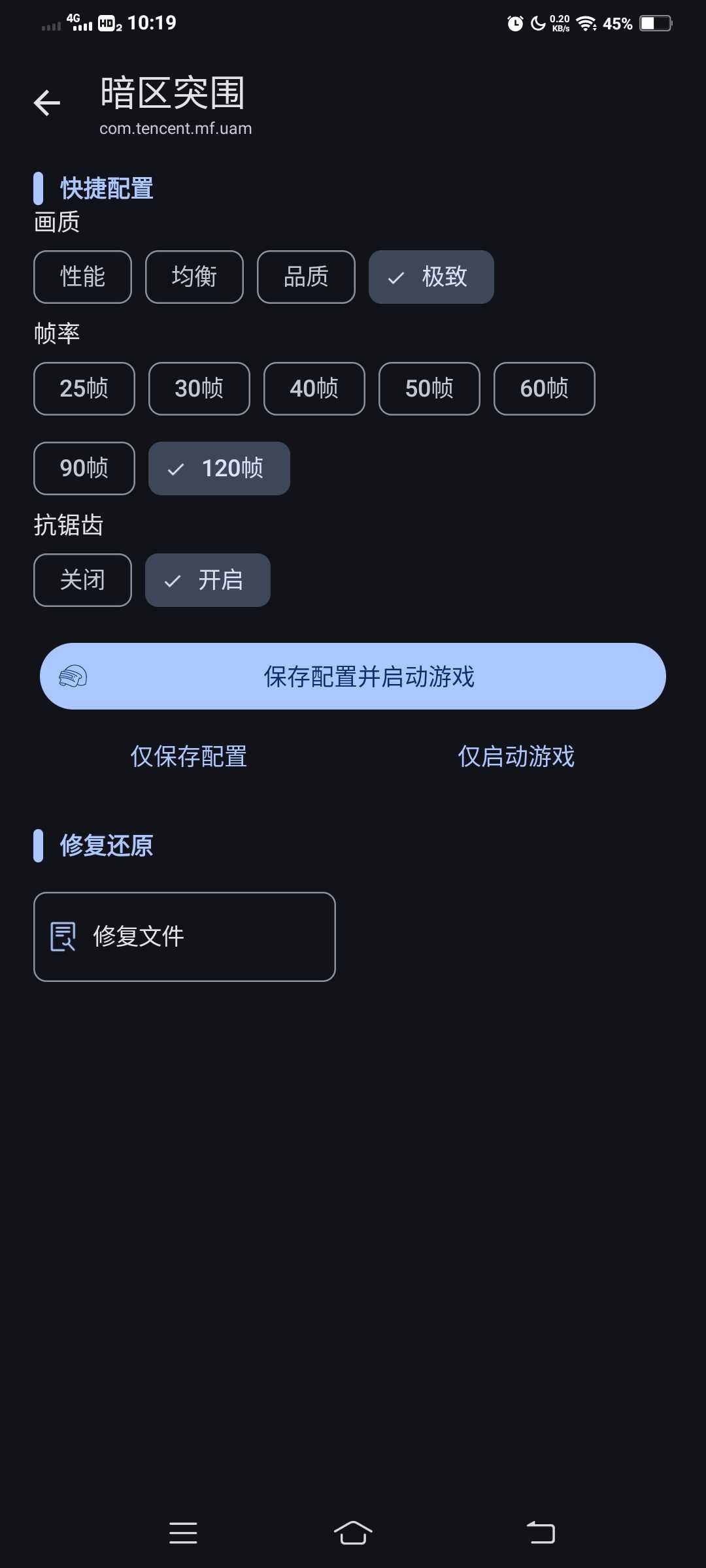Open 修复文件 to repair files
This screenshot has width=706, height=1568.
click(184, 936)
